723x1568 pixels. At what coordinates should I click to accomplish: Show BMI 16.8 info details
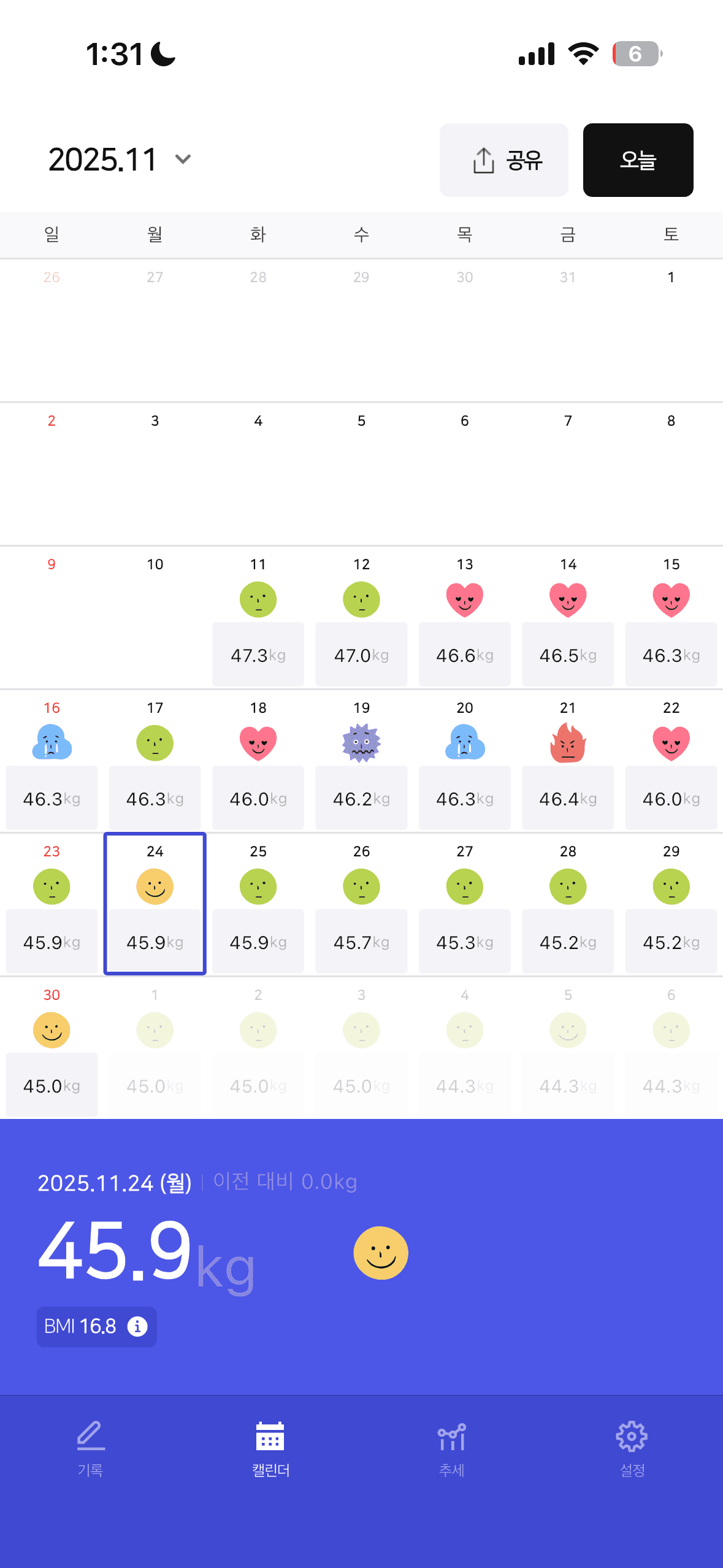click(137, 1326)
